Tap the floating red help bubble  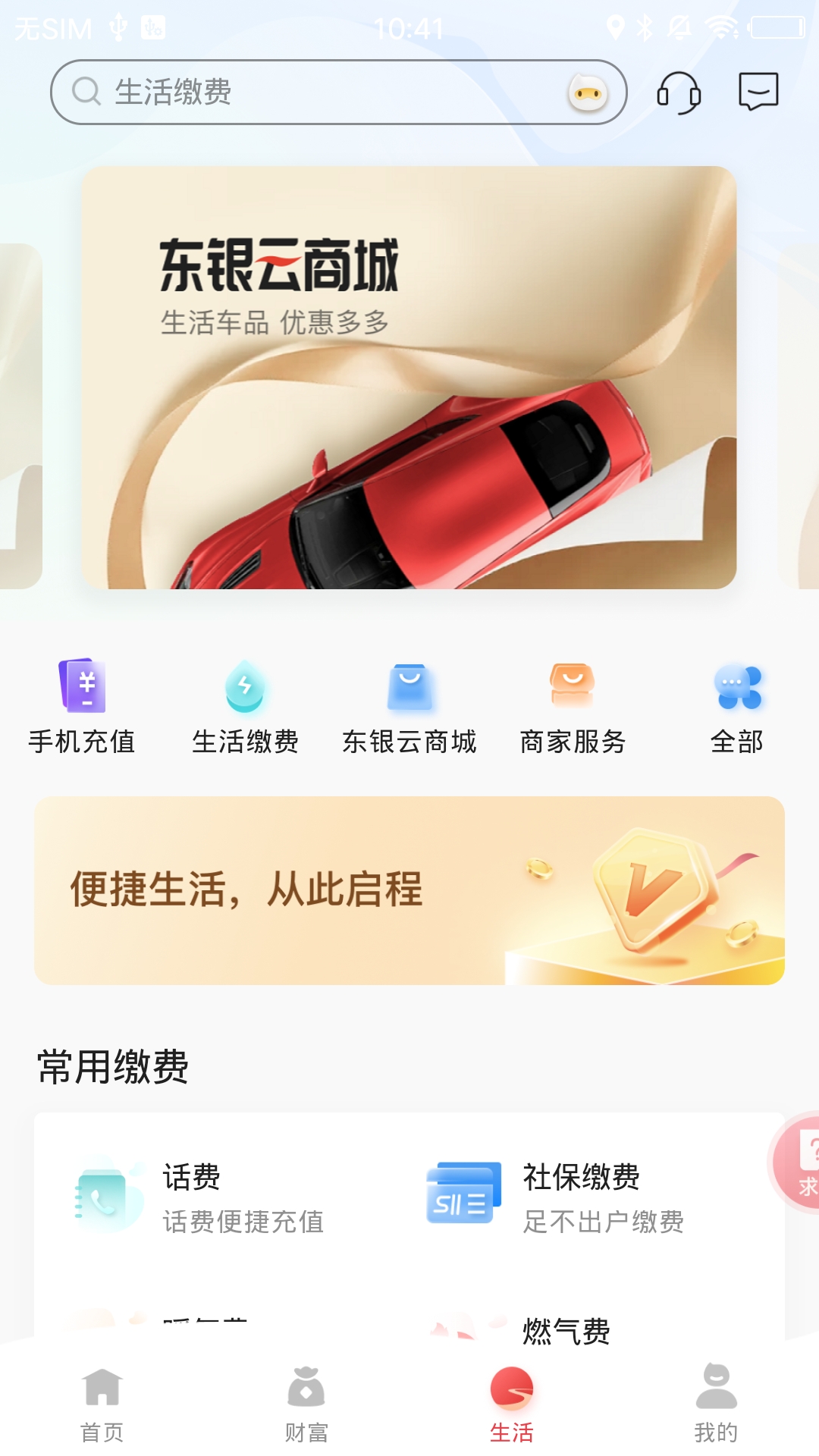click(x=799, y=1162)
